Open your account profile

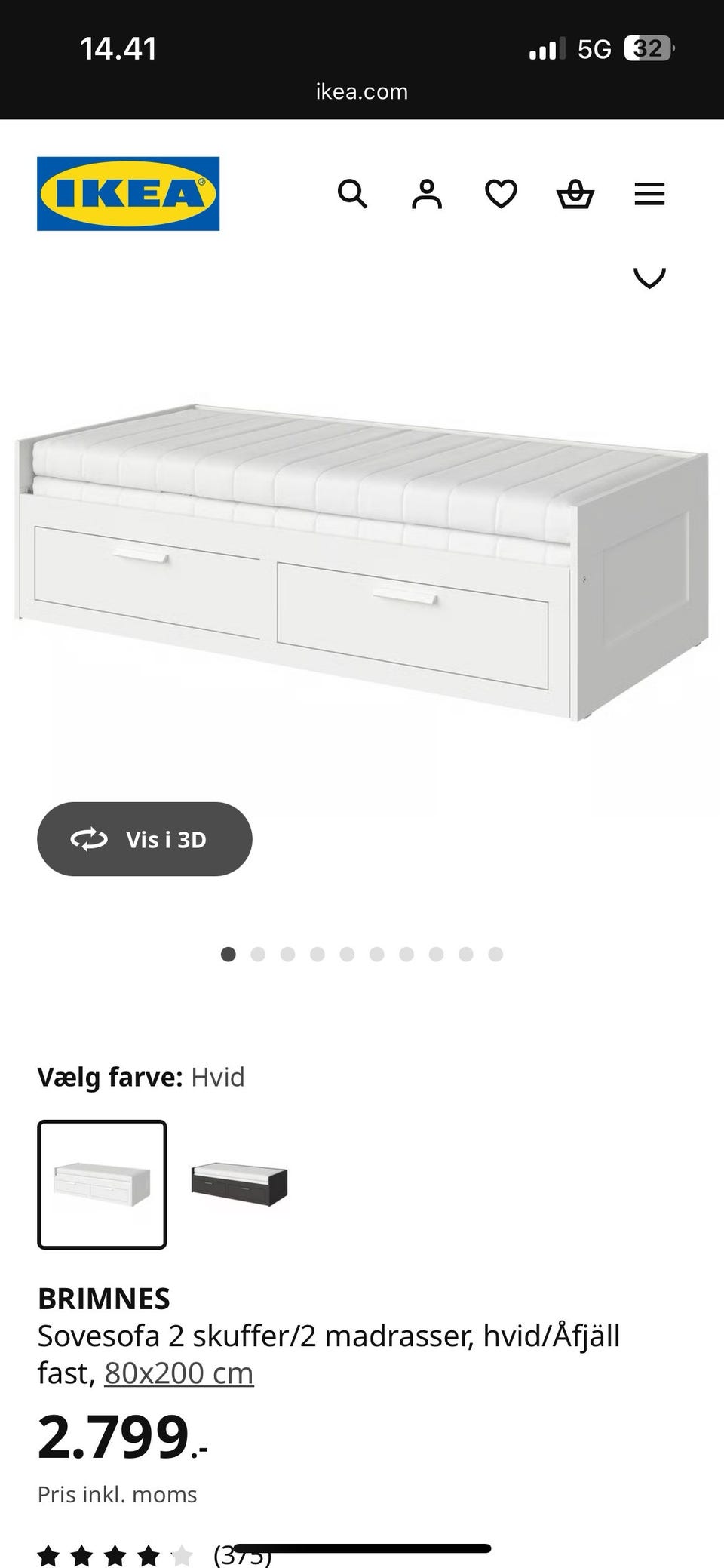click(427, 195)
